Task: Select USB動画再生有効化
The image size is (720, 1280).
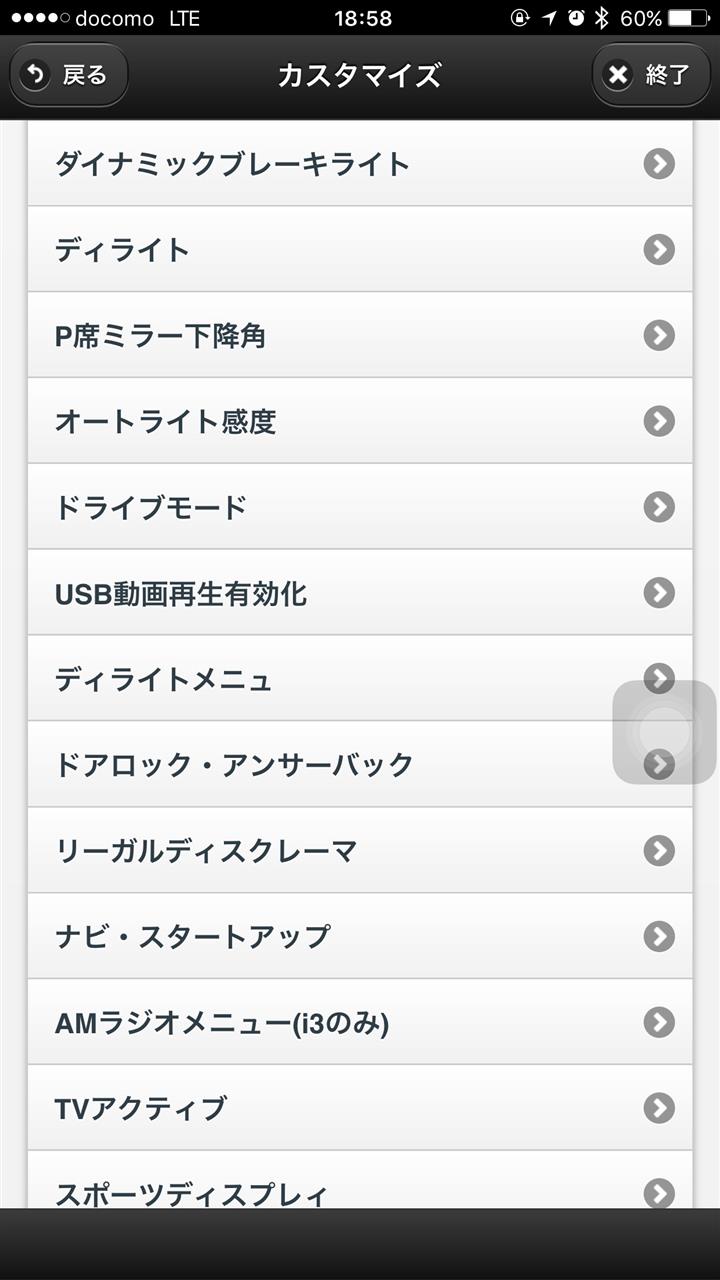Action: click(360, 593)
